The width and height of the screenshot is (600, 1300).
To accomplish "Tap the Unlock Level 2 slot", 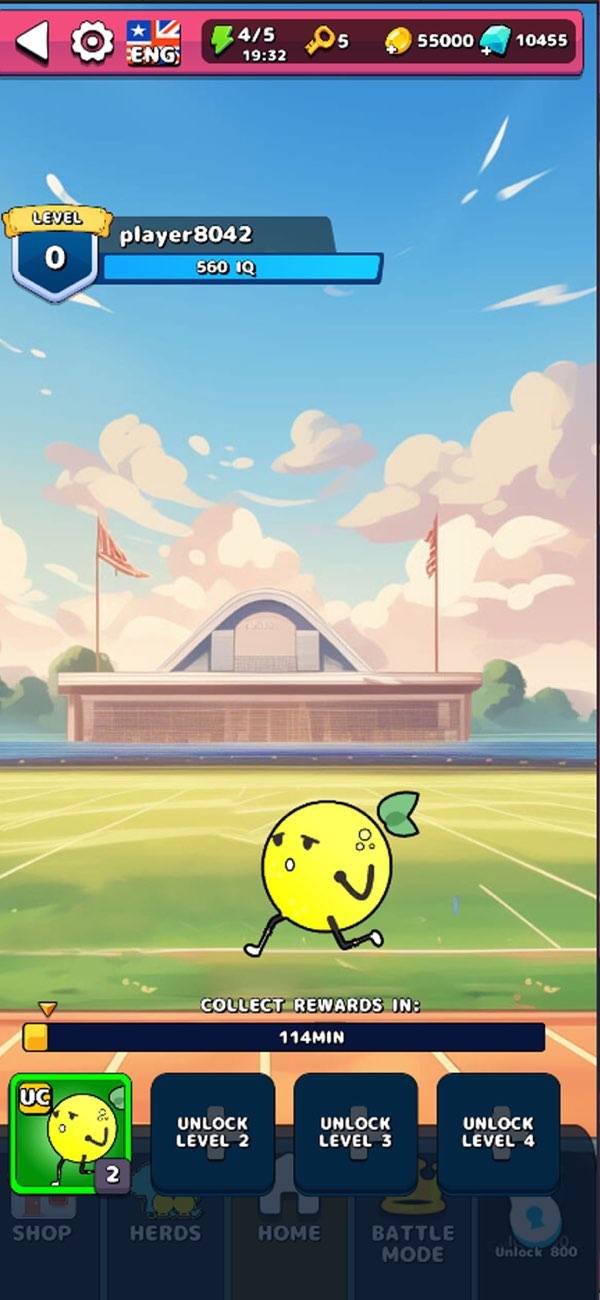I will click(x=212, y=1133).
